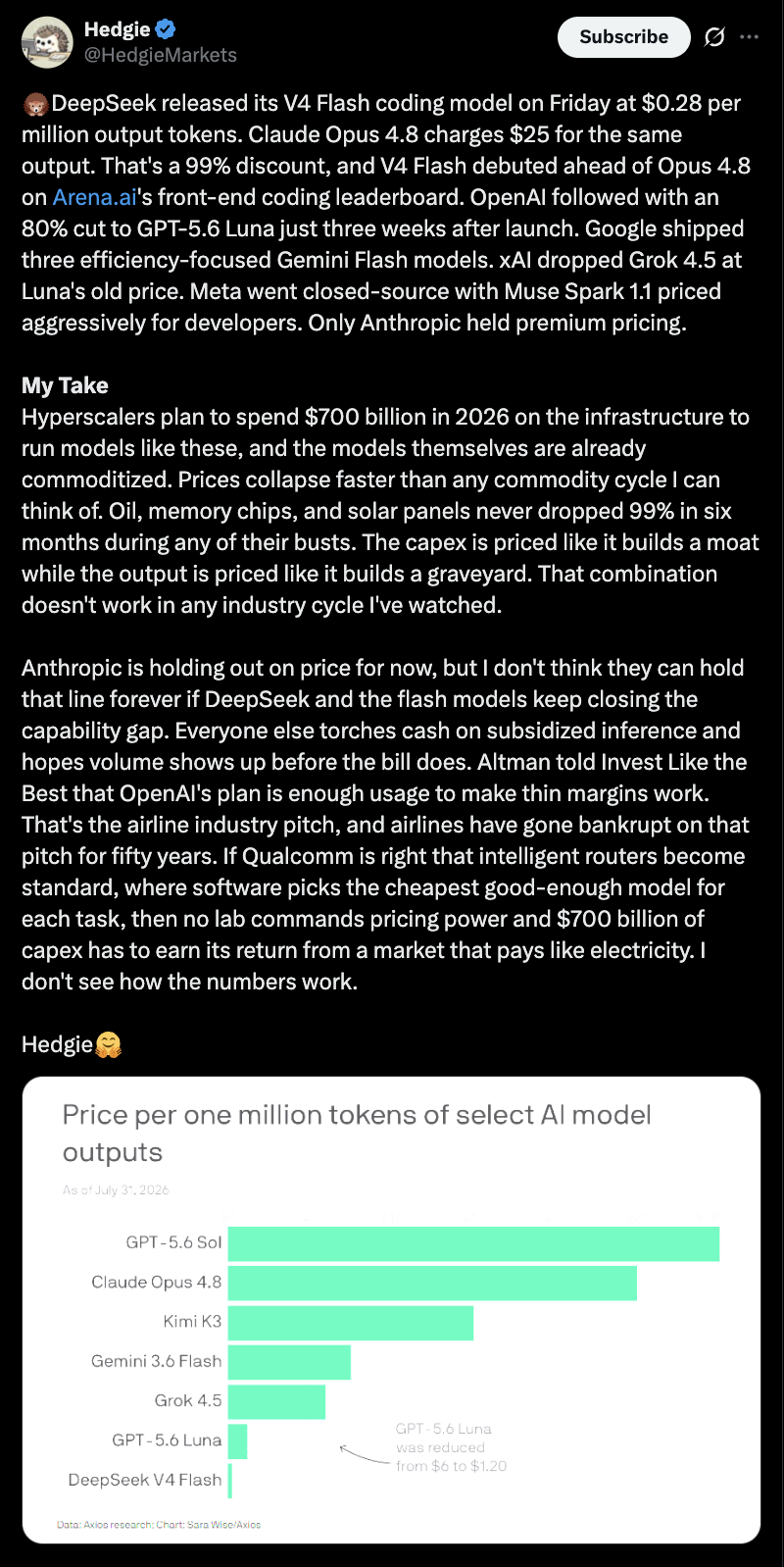
Task: Subscribe to Hedgie
Action: coord(623,37)
